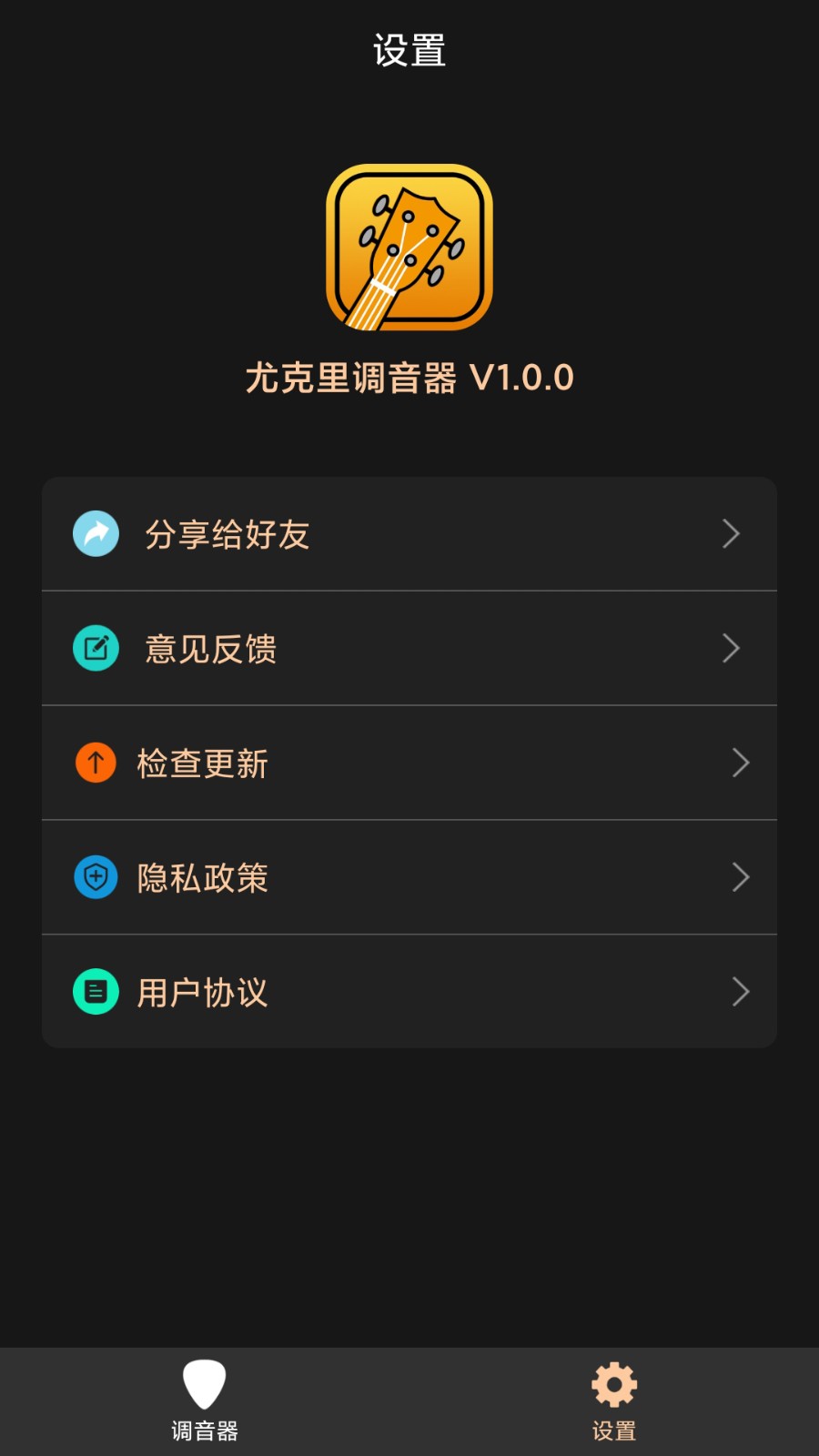The width and height of the screenshot is (819, 1456).
Task: Expand the 分享给好友 row chevron
Action: pyautogui.click(x=732, y=534)
